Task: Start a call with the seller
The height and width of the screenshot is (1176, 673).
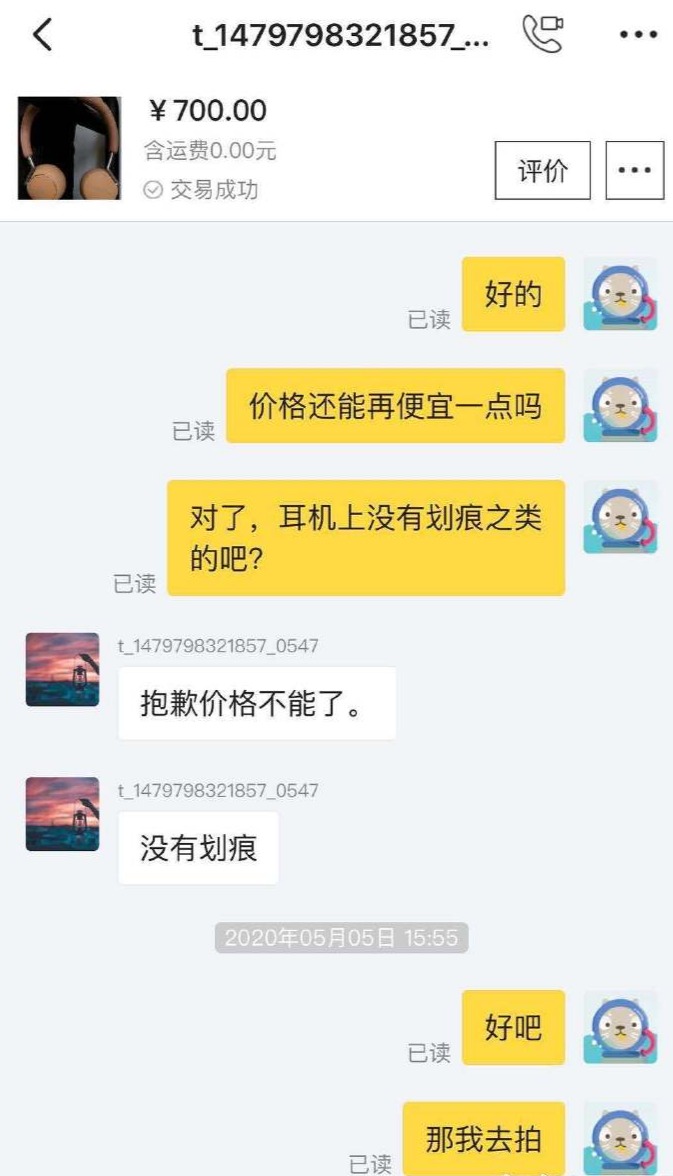Action: coord(543,35)
